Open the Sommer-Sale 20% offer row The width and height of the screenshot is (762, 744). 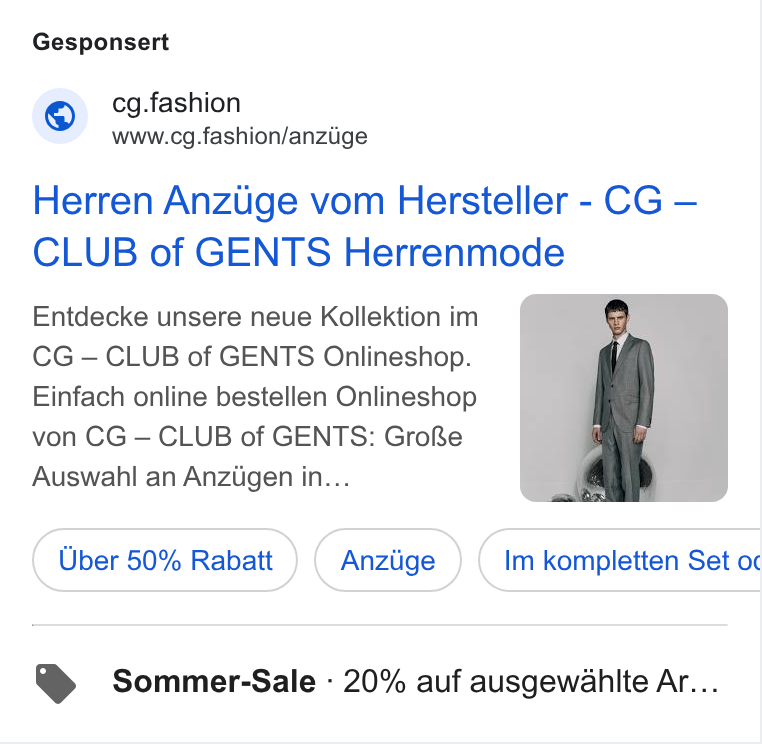point(380,681)
